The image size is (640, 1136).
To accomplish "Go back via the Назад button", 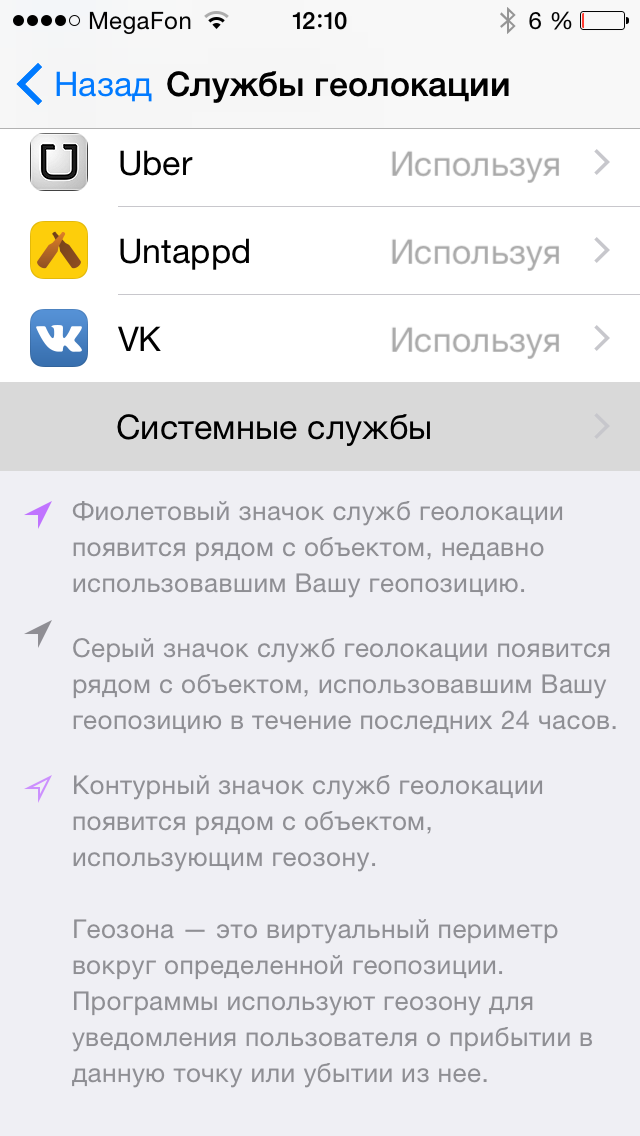I will (x=84, y=85).
